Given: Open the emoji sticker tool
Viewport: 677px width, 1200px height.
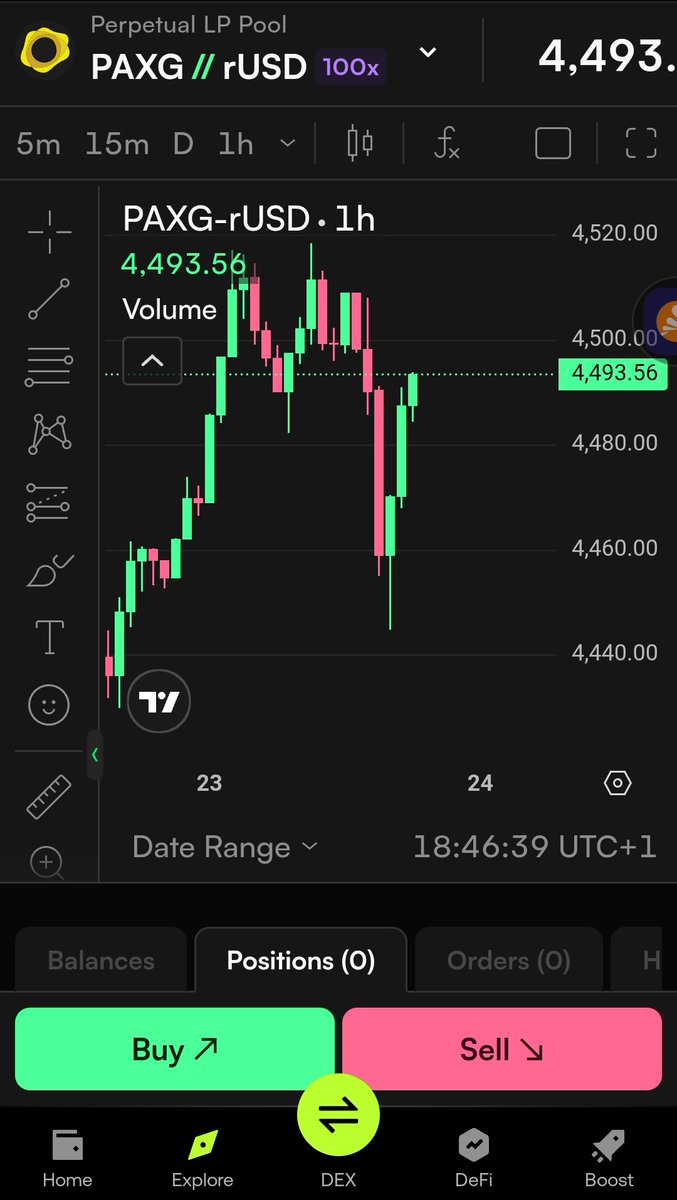Looking at the screenshot, I should pyautogui.click(x=48, y=706).
